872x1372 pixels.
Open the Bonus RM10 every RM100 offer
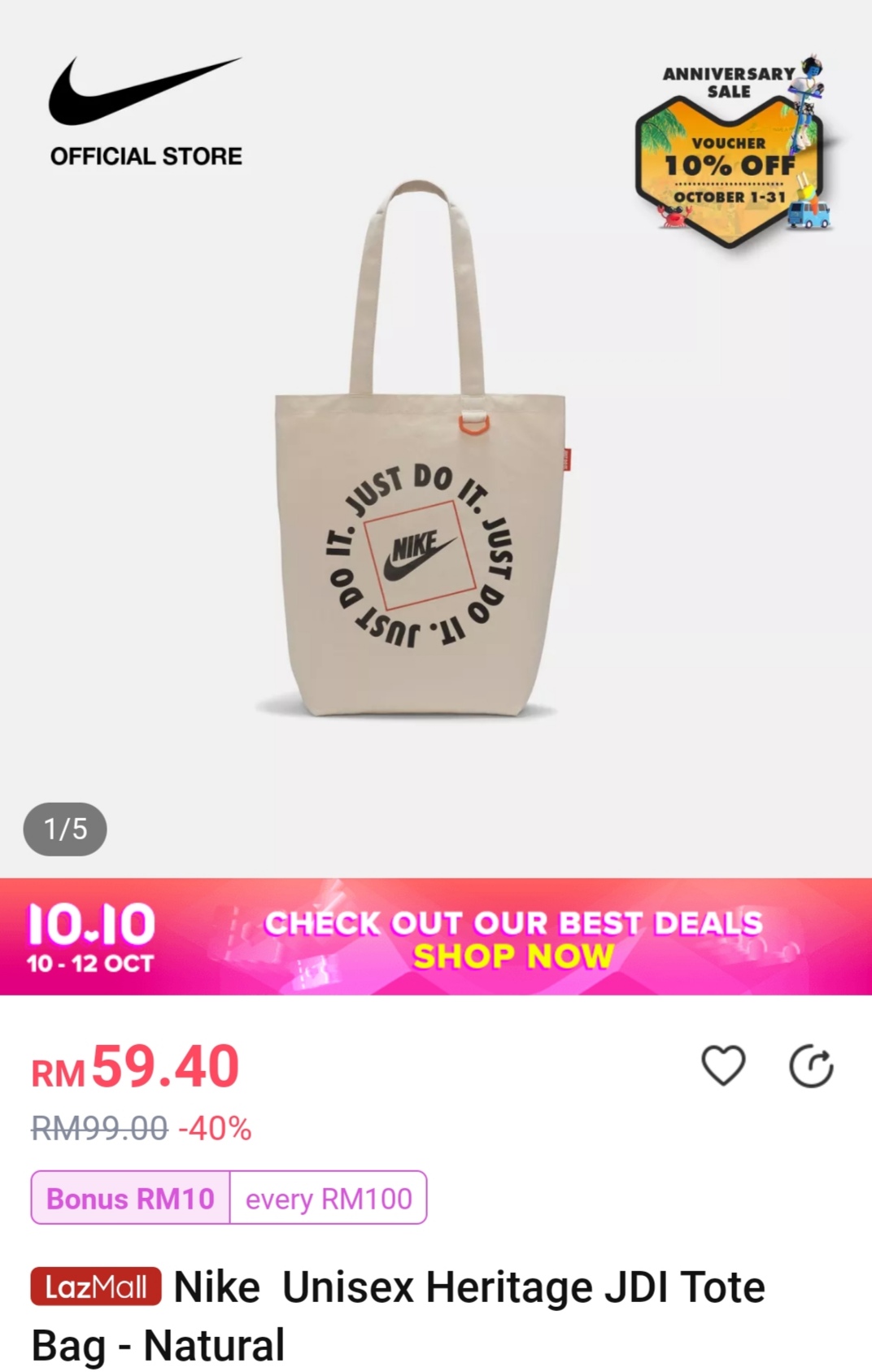click(x=229, y=1197)
